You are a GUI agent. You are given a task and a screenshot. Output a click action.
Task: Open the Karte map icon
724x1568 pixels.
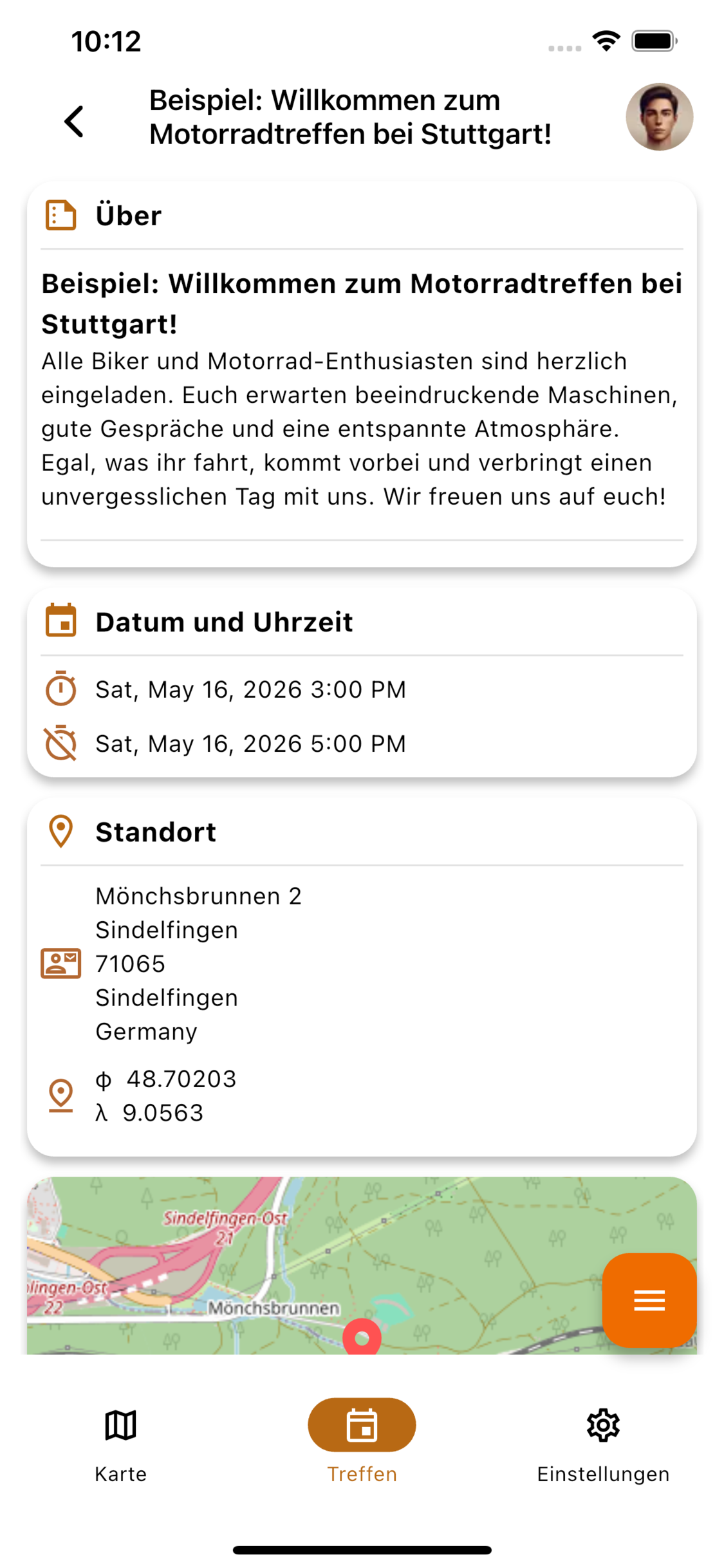click(x=120, y=1425)
